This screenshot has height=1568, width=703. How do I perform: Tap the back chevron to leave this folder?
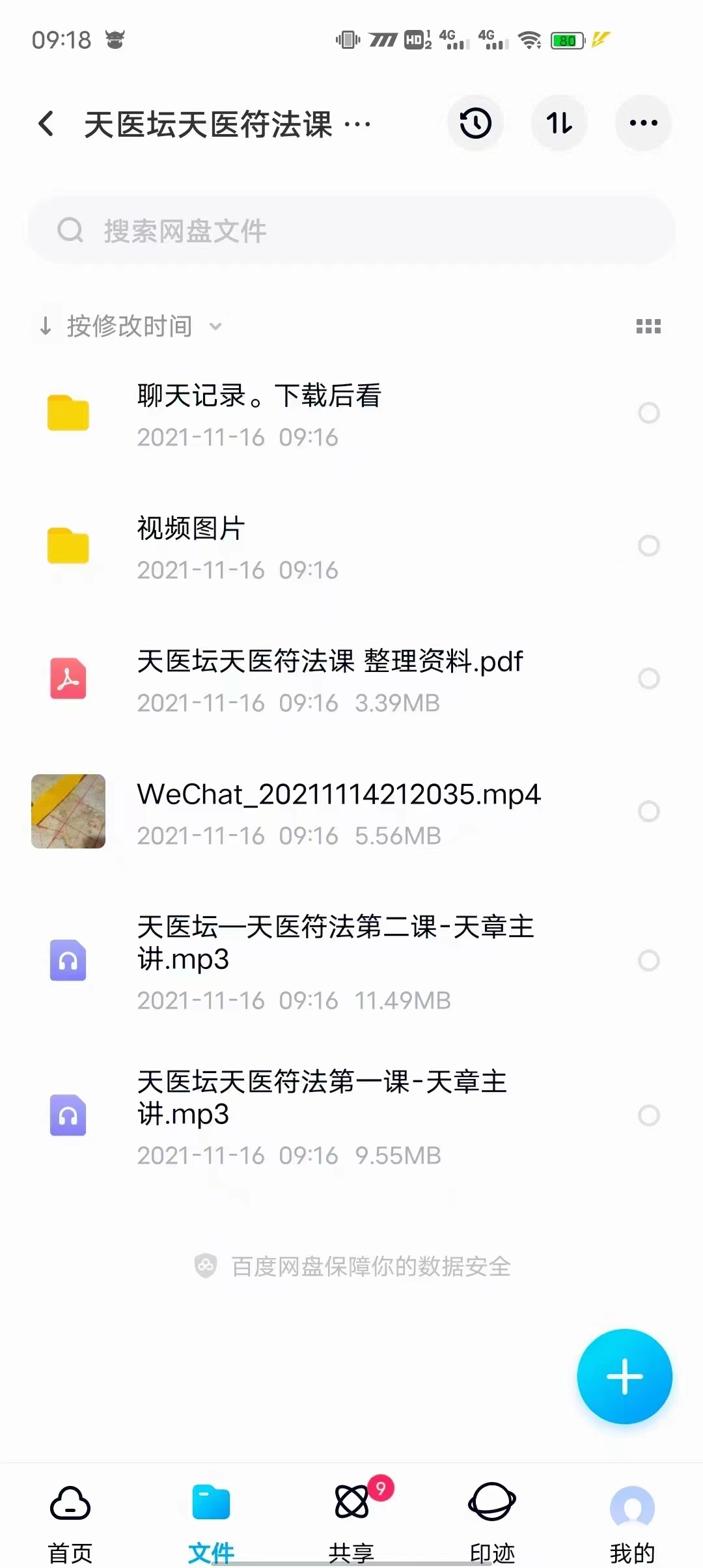coord(46,123)
